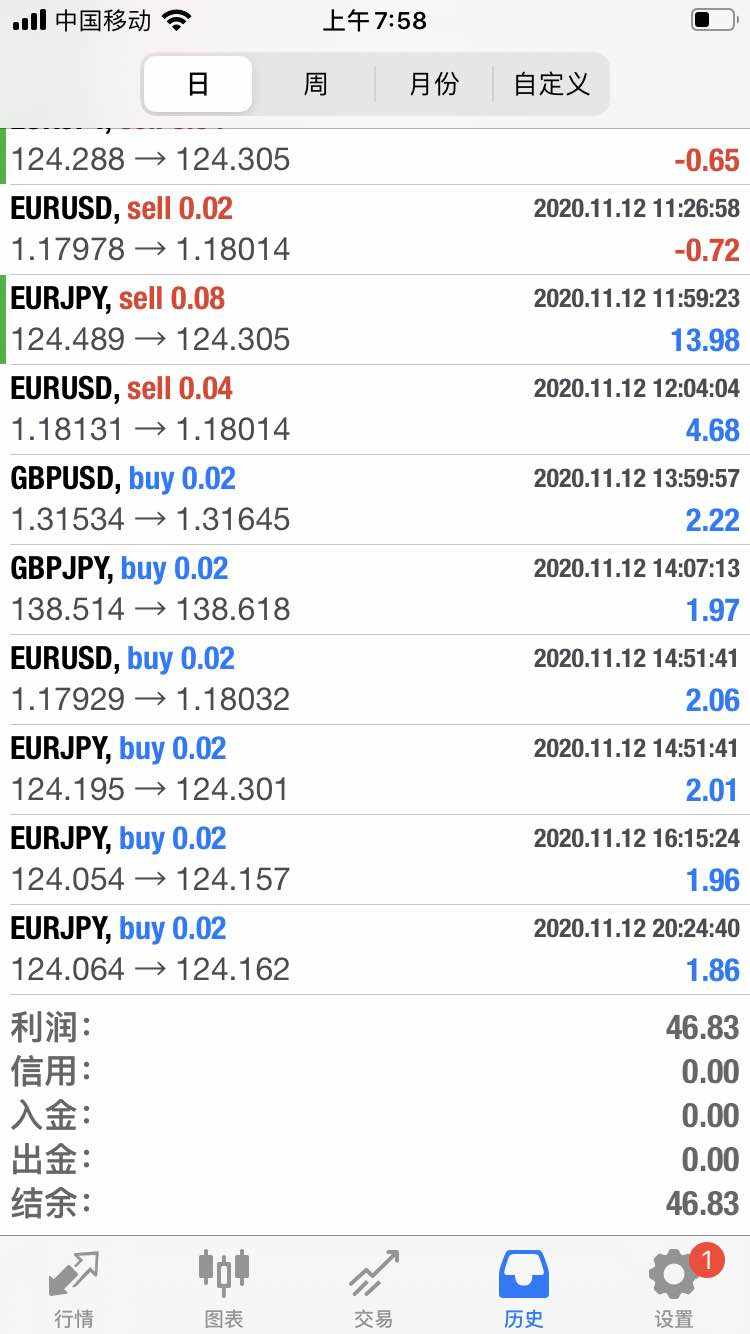The width and height of the screenshot is (750, 1334).
Task: Select the 日 period tab
Action: click(x=198, y=84)
